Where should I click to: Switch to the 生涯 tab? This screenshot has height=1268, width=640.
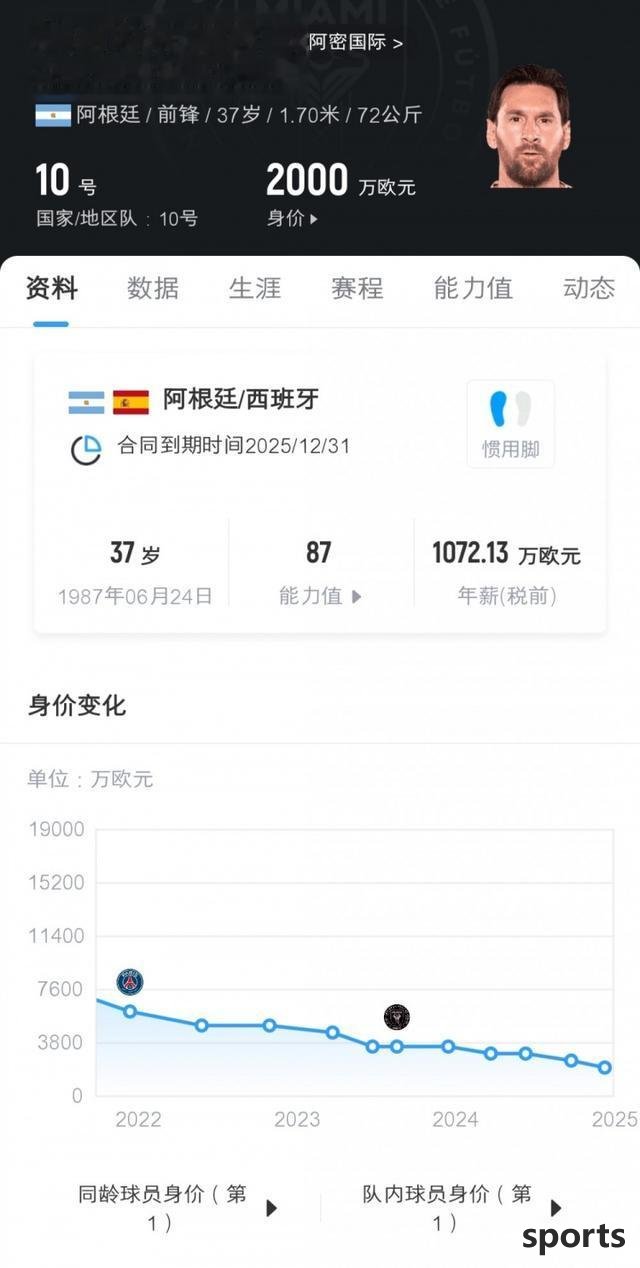255,288
